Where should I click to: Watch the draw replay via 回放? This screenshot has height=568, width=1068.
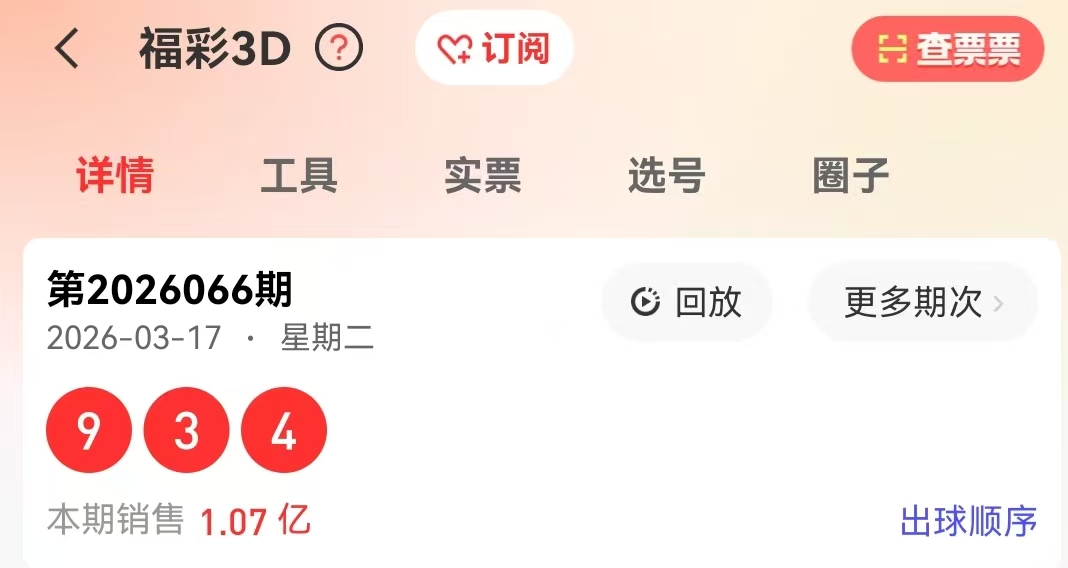click(687, 302)
